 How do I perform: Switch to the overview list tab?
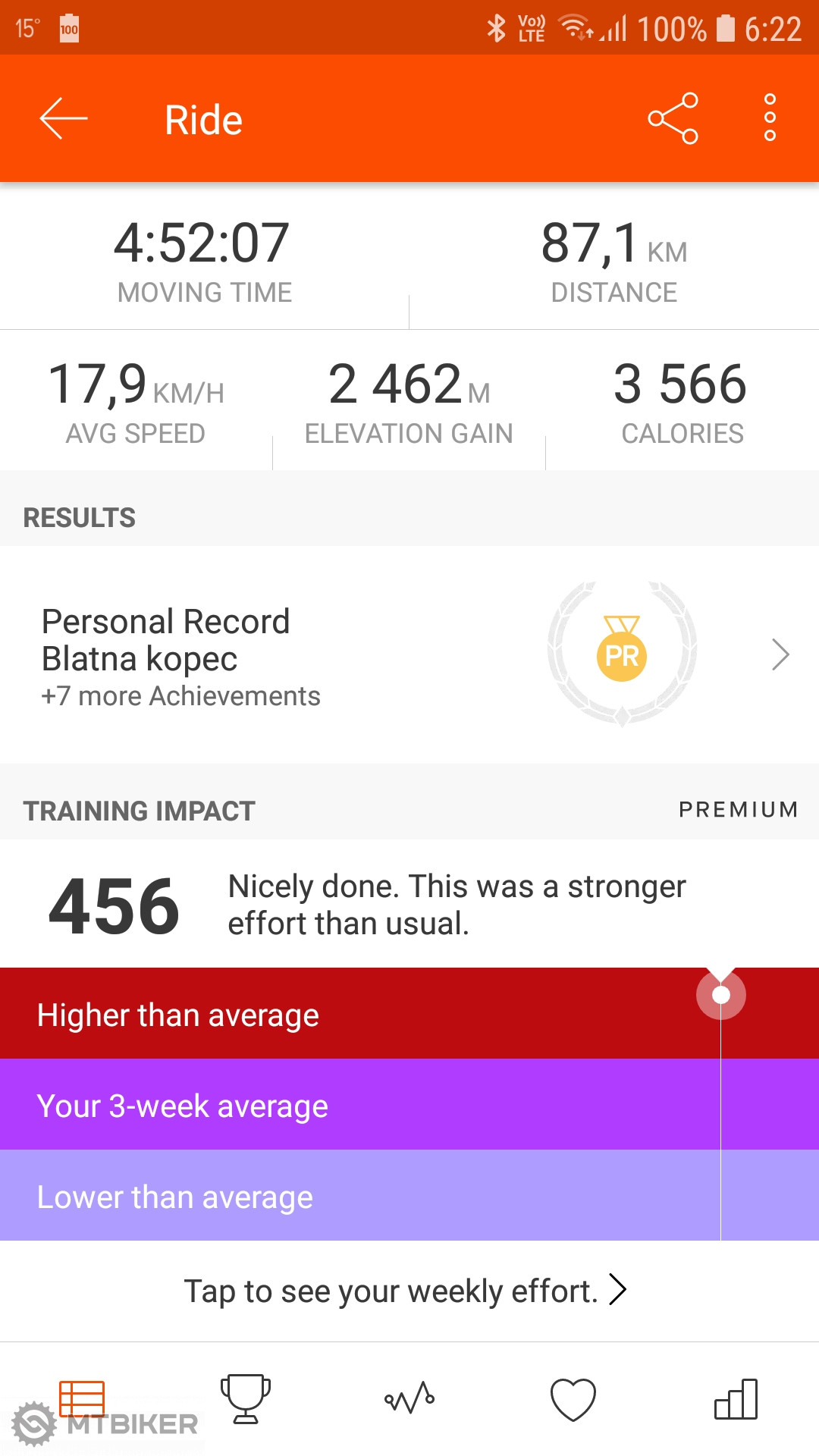pyautogui.click(x=82, y=1399)
